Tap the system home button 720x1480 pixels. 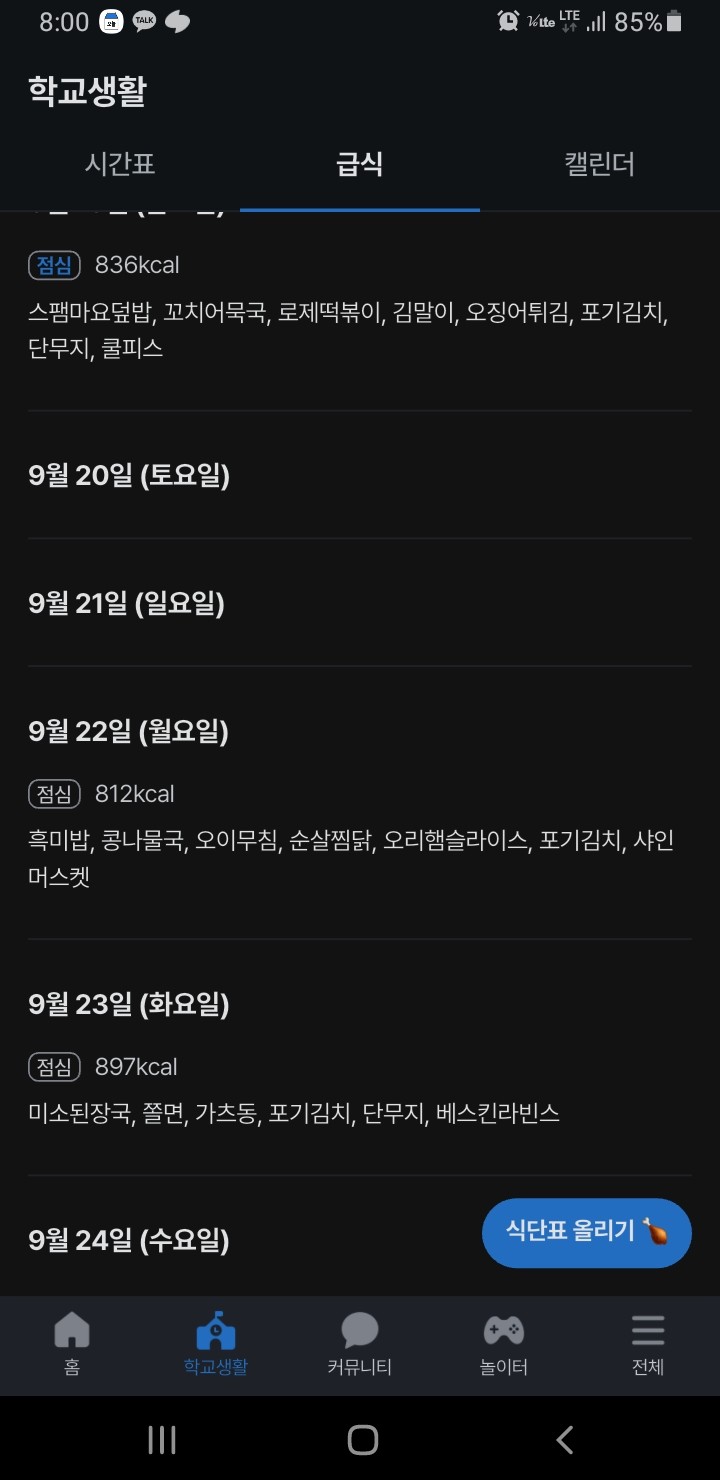coord(362,1440)
